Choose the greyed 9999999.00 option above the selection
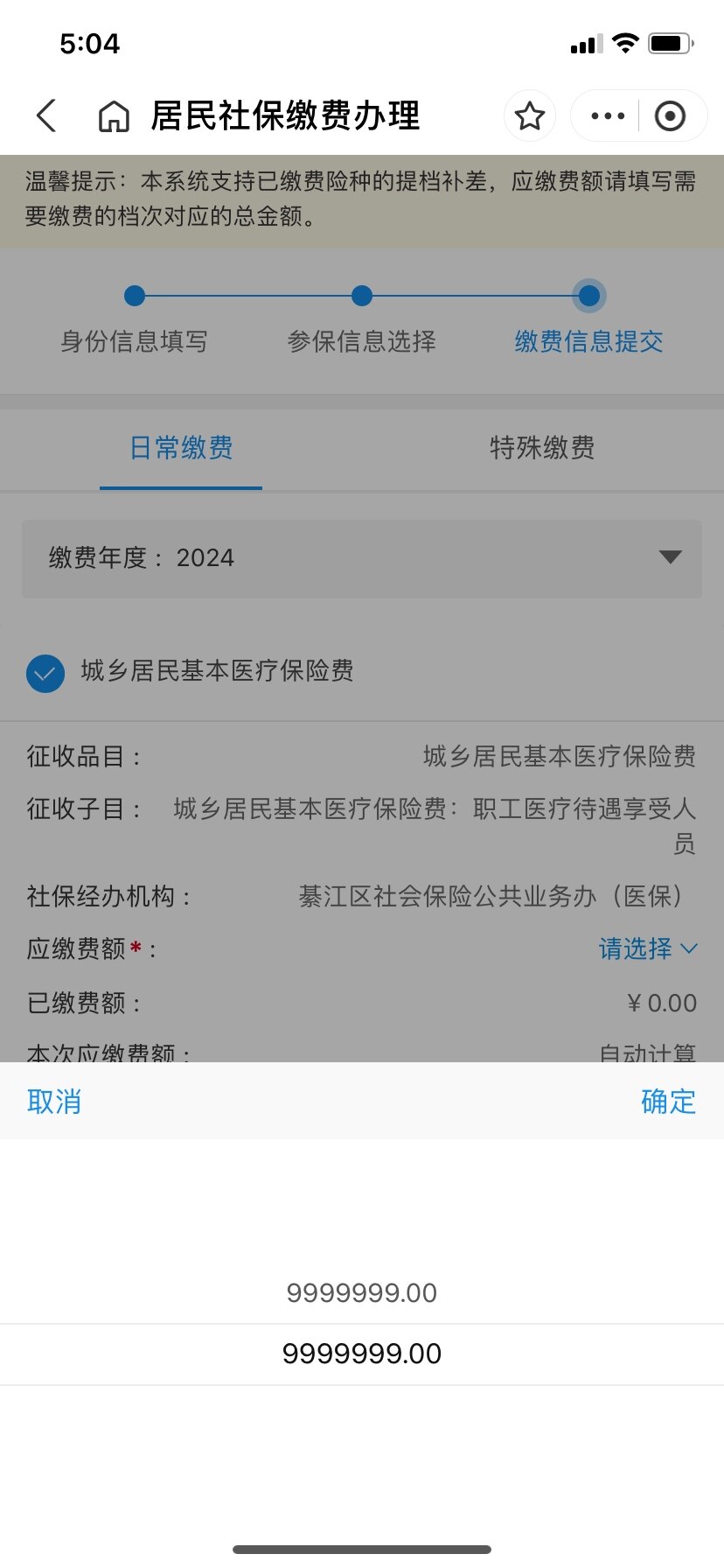Viewport: 724px width, 1568px height. point(362,1292)
